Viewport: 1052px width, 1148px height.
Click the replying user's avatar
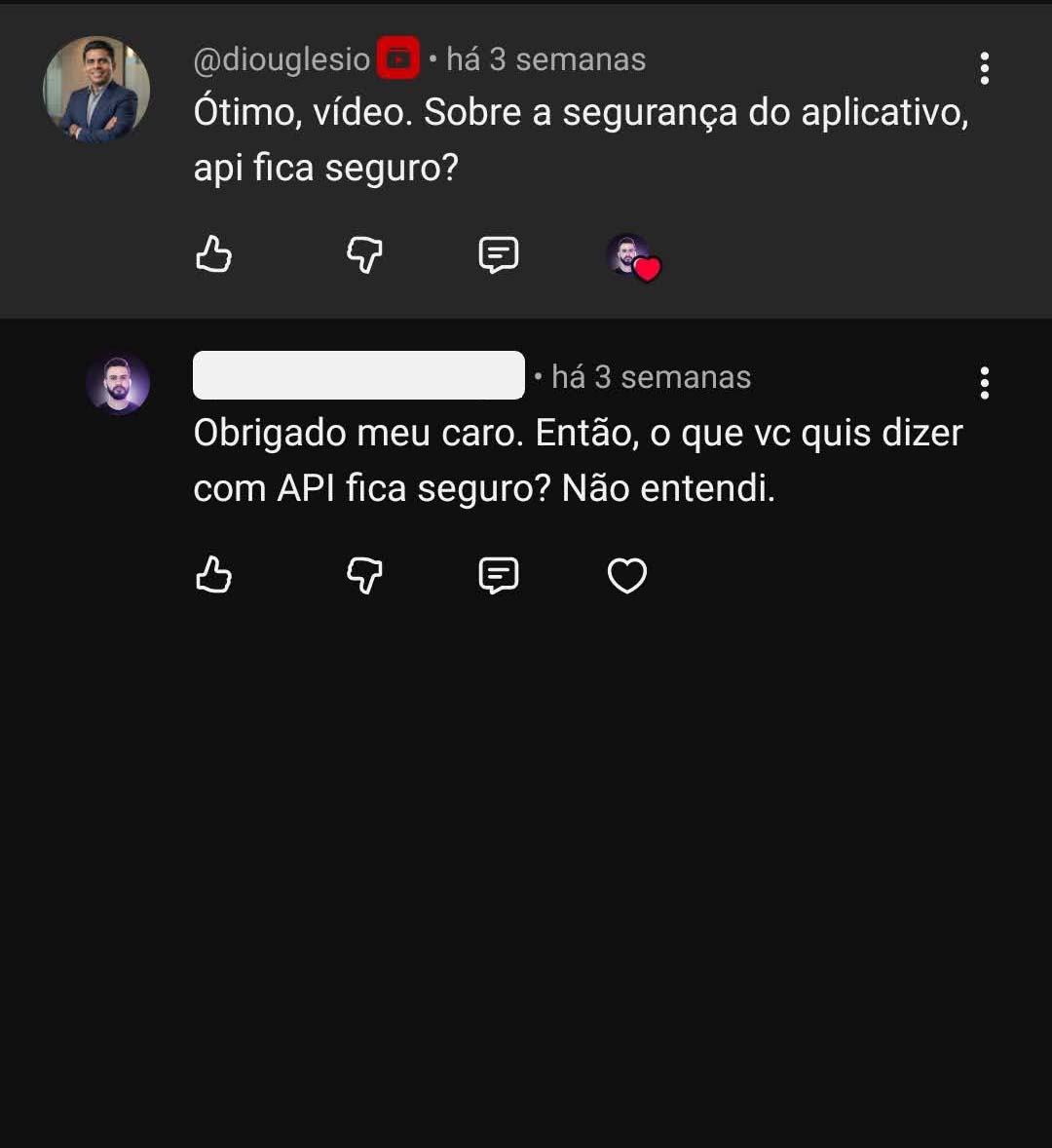click(118, 383)
